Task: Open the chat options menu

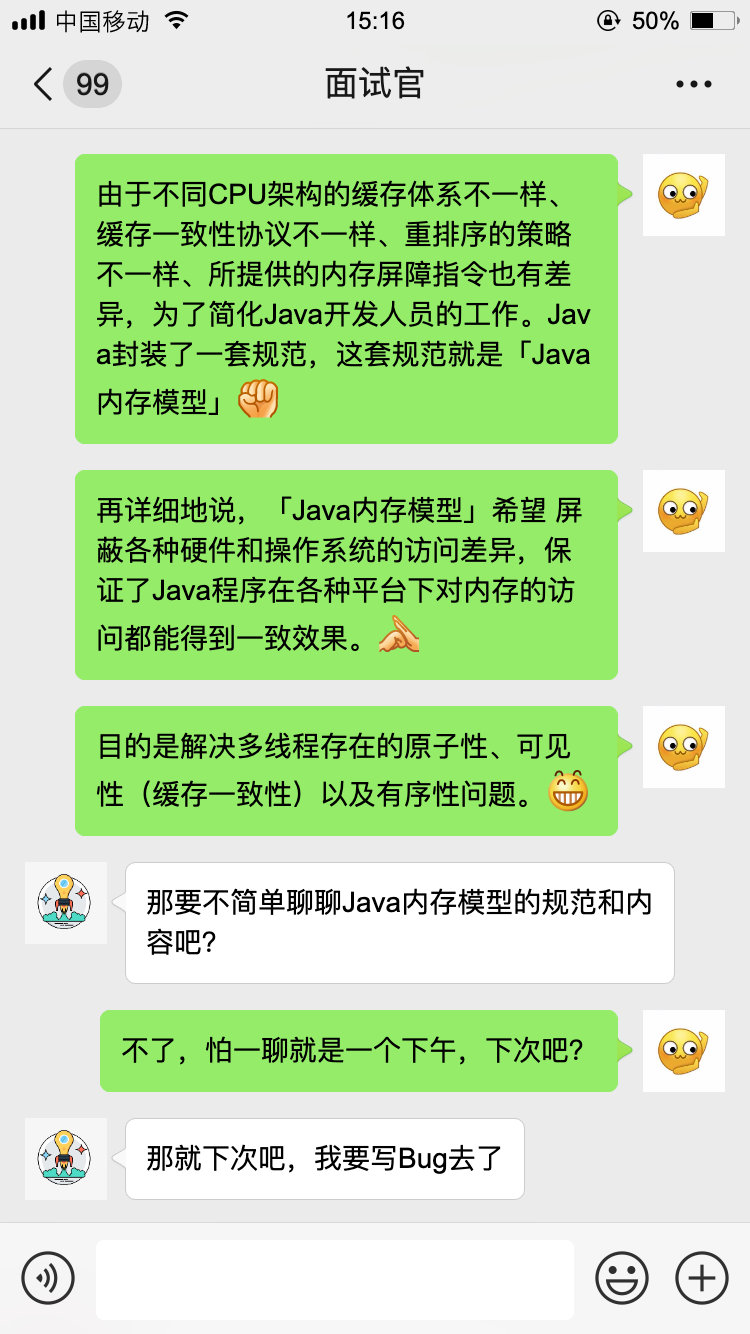Action: click(x=694, y=84)
